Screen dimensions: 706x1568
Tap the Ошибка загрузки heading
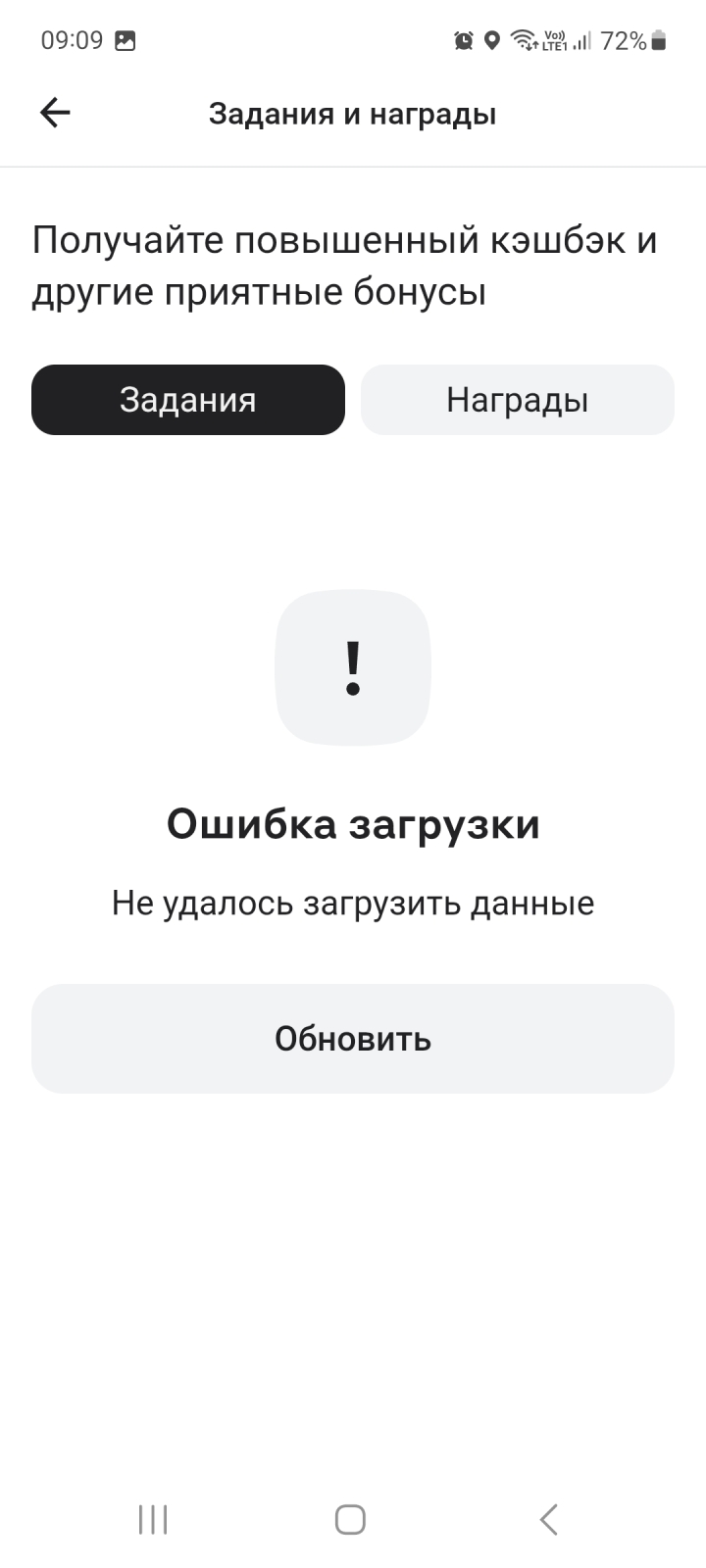[x=353, y=824]
